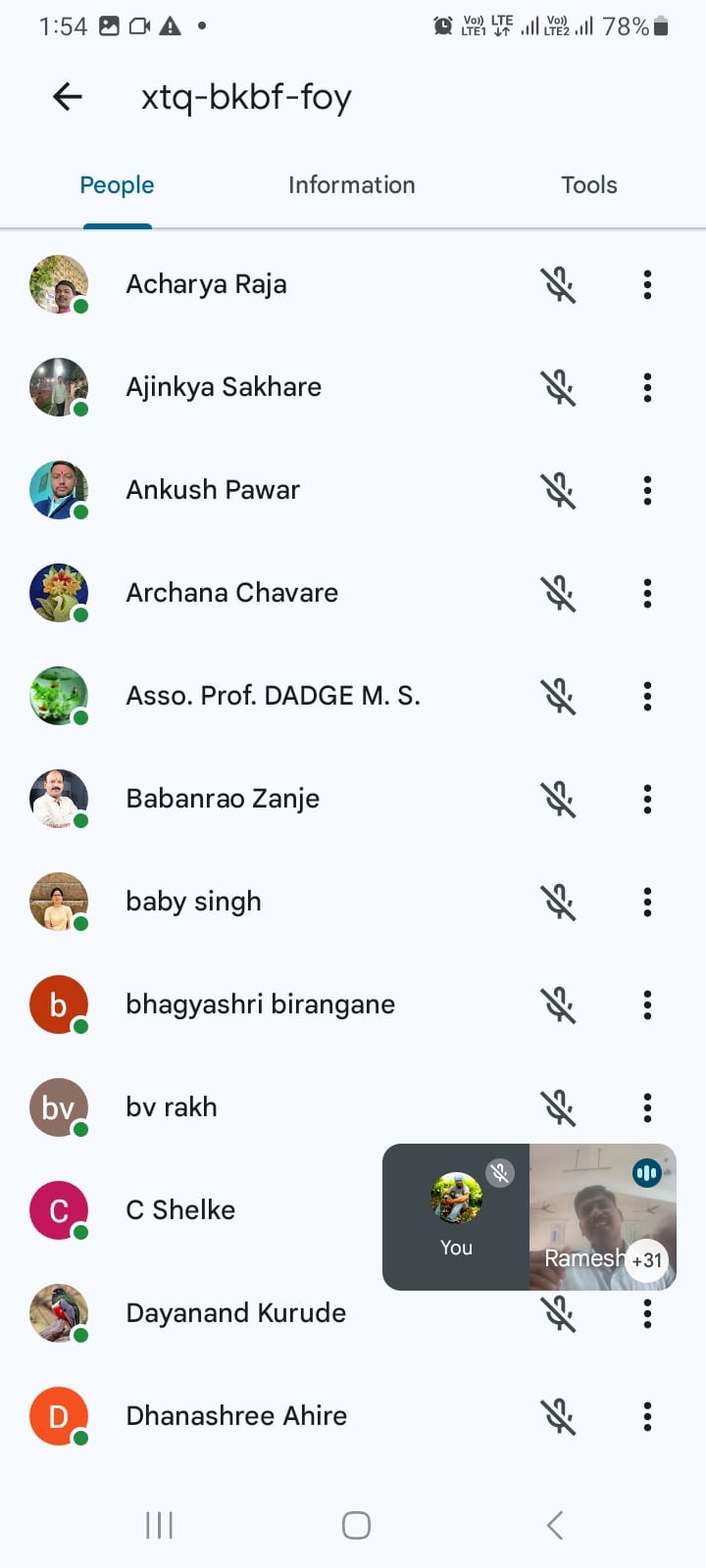
Task: Select the People tab
Action: [x=117, y=185]
